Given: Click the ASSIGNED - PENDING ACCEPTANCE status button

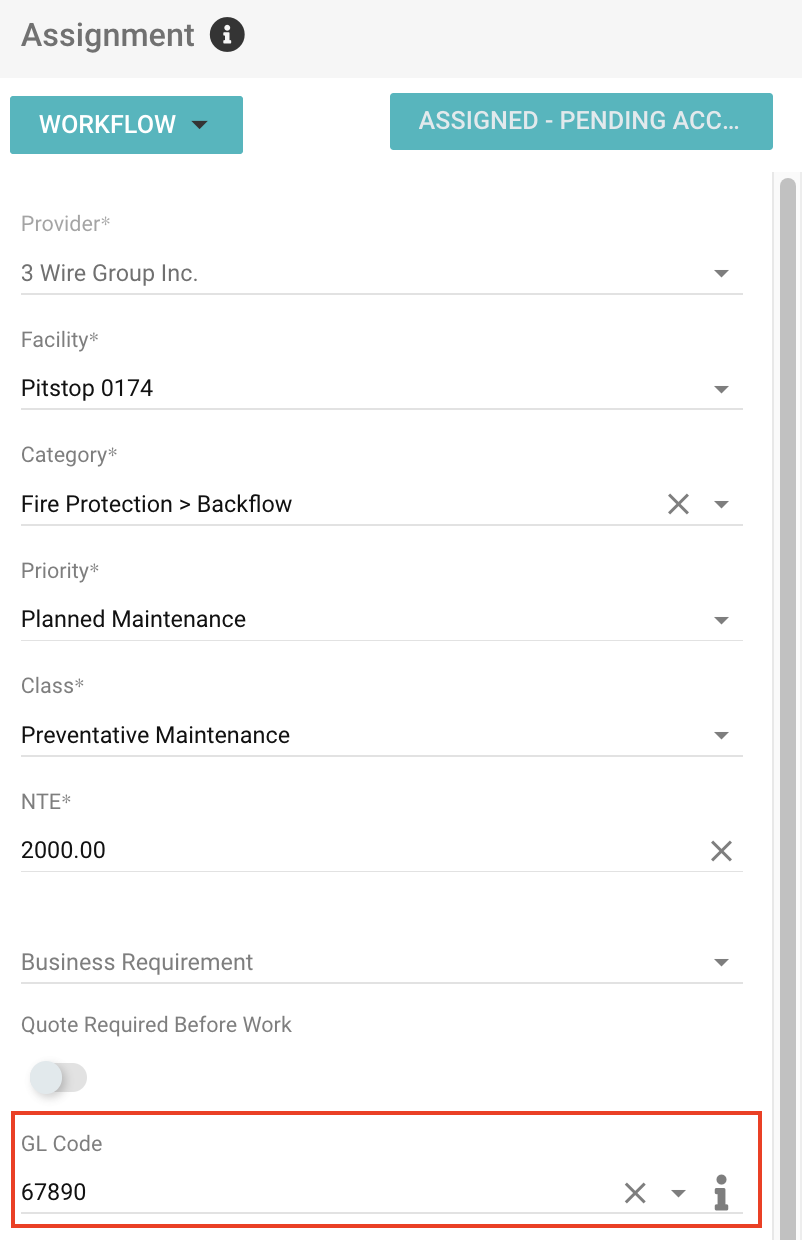Looking at the screenshot, I should point(581,120).
